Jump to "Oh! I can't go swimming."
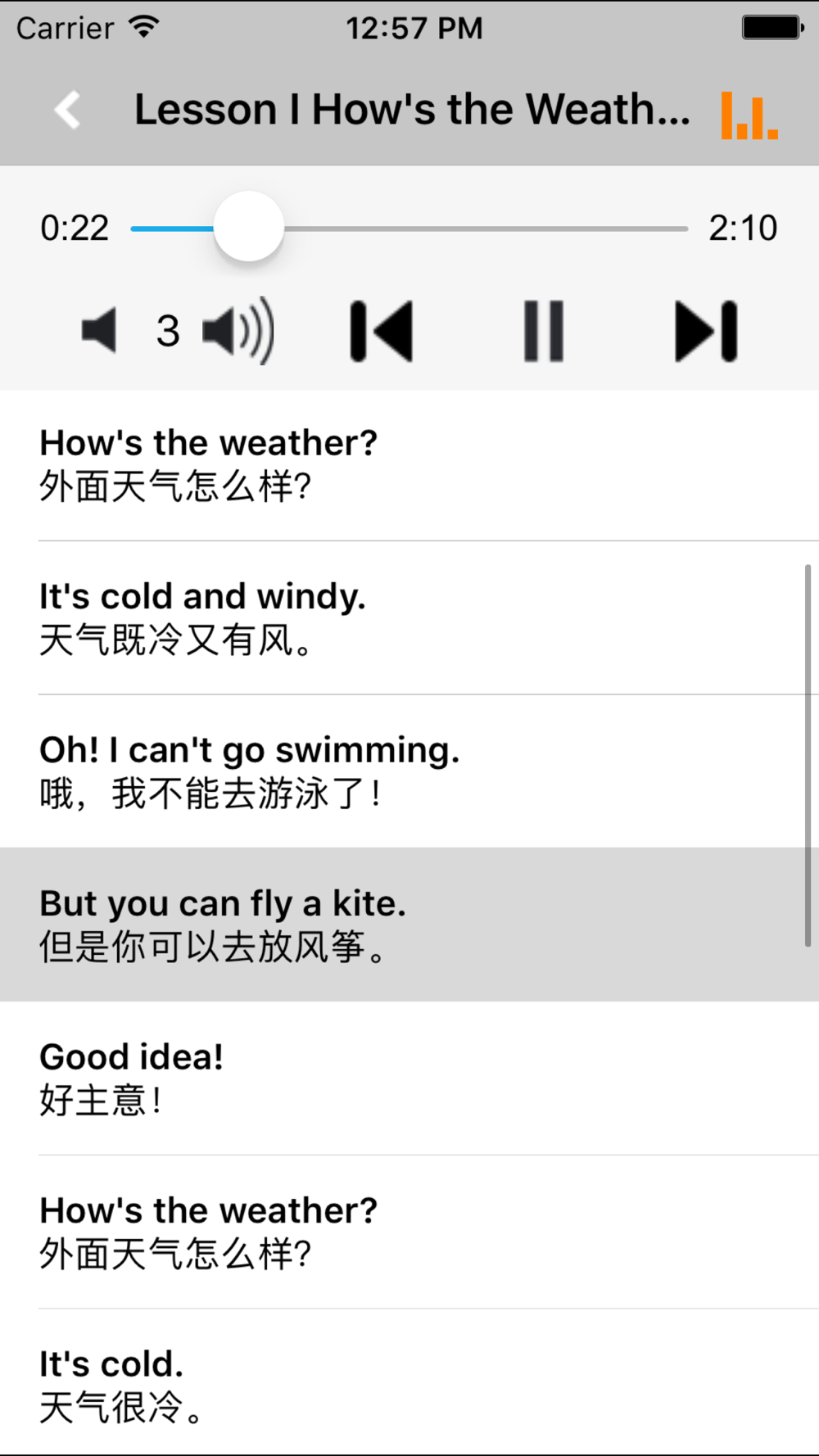The image size is (819, 1456). [x=409, y=771]
